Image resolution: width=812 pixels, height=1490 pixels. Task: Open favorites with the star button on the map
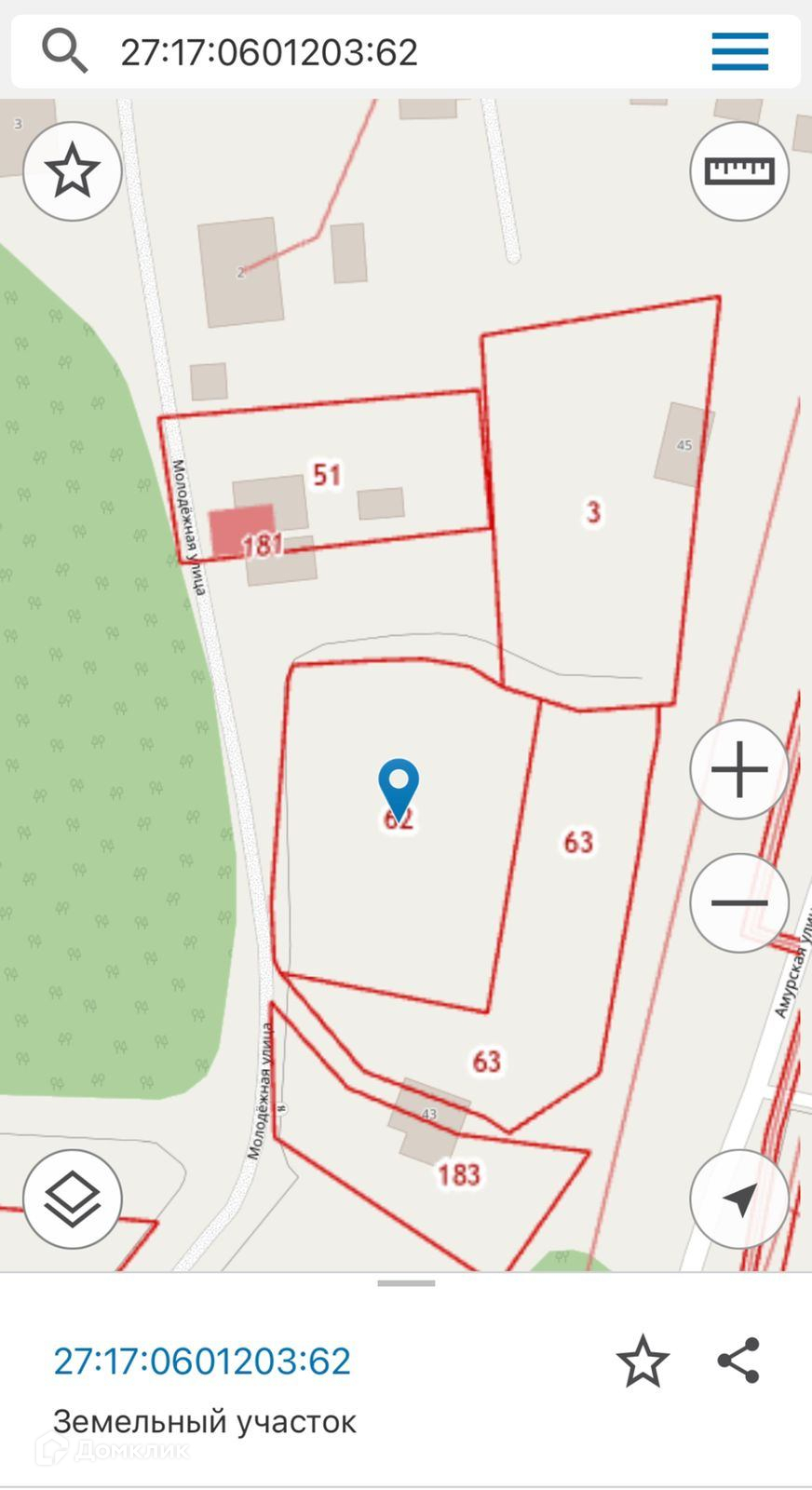pos(73,171)
